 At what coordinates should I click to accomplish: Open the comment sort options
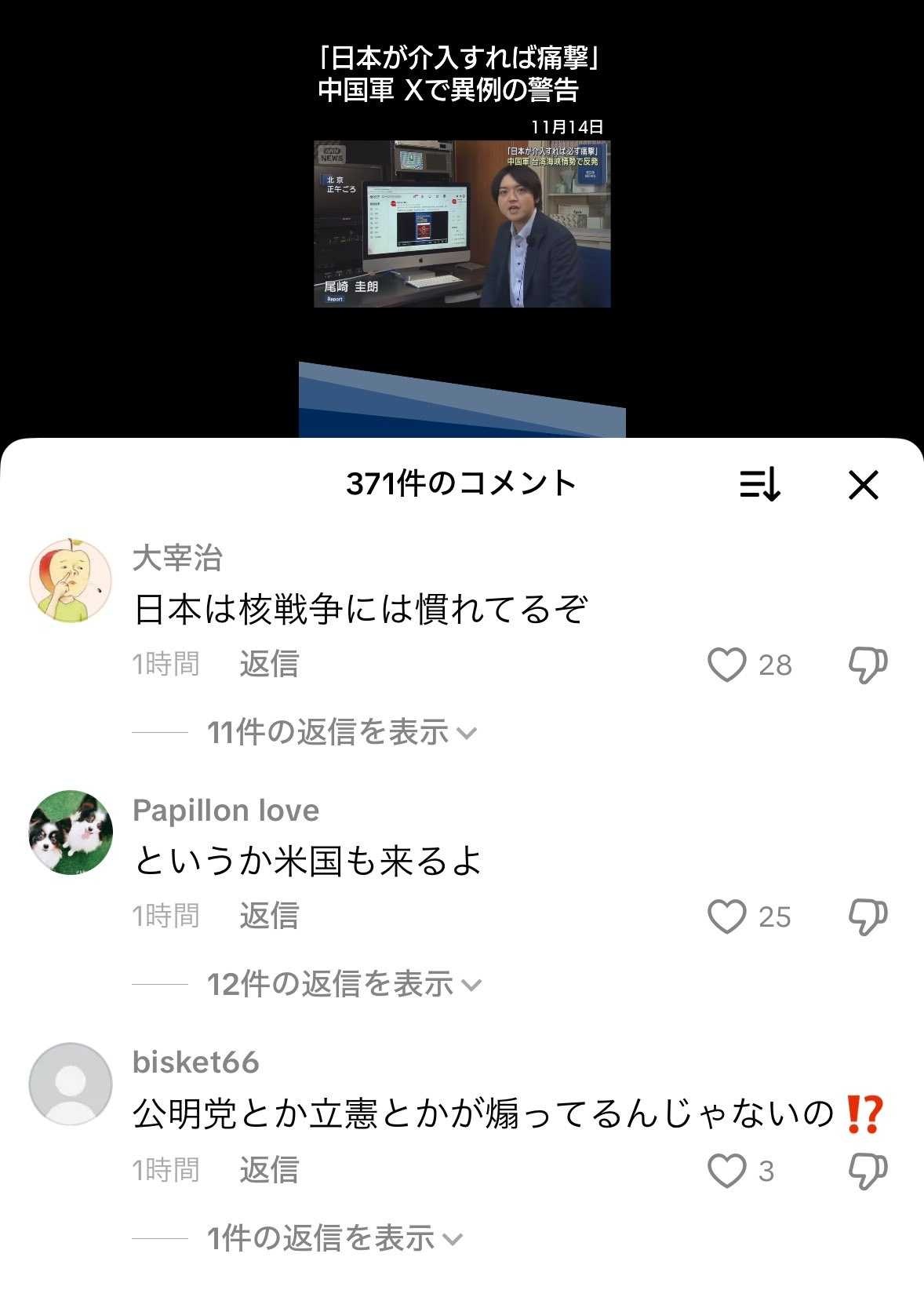759,484
